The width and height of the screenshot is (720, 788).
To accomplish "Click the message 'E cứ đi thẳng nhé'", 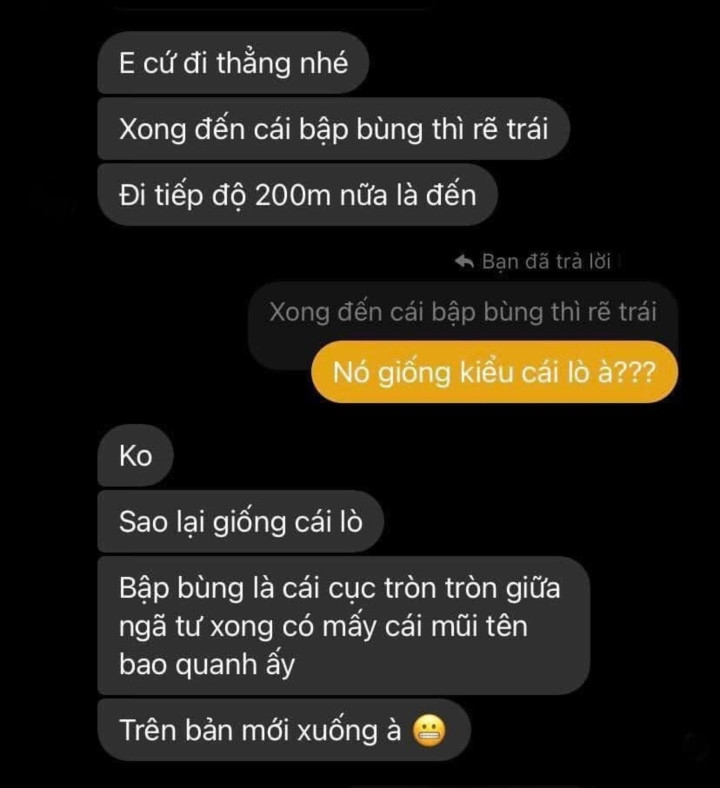I will coord(231,63).
